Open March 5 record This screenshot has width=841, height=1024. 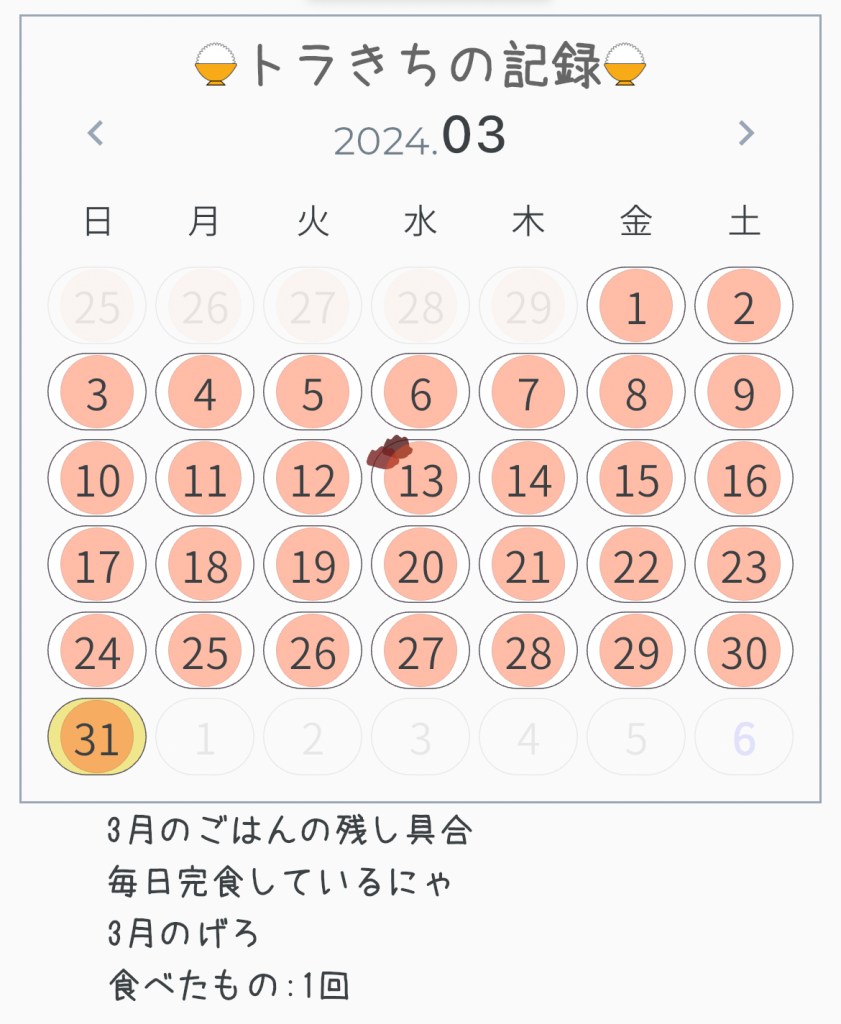pos(312,394)
